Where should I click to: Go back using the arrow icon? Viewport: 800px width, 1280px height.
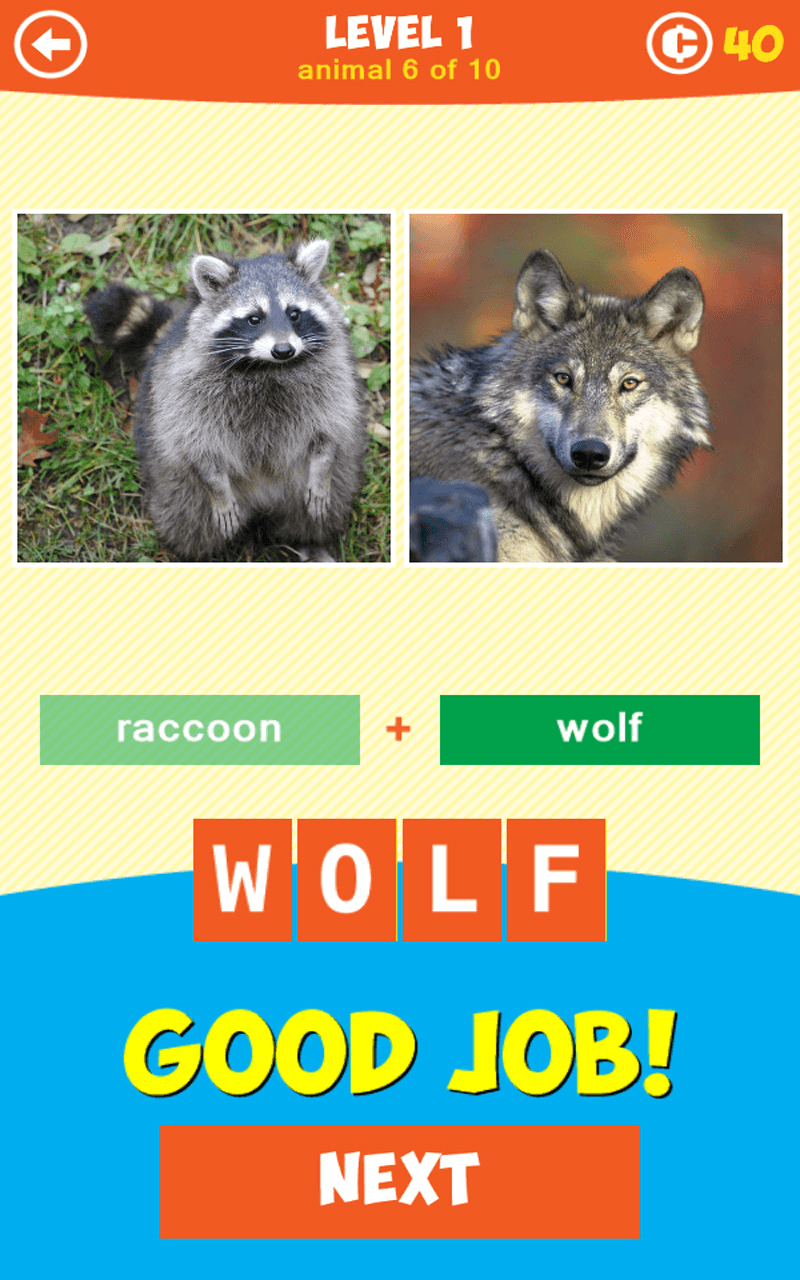(50, 45)
